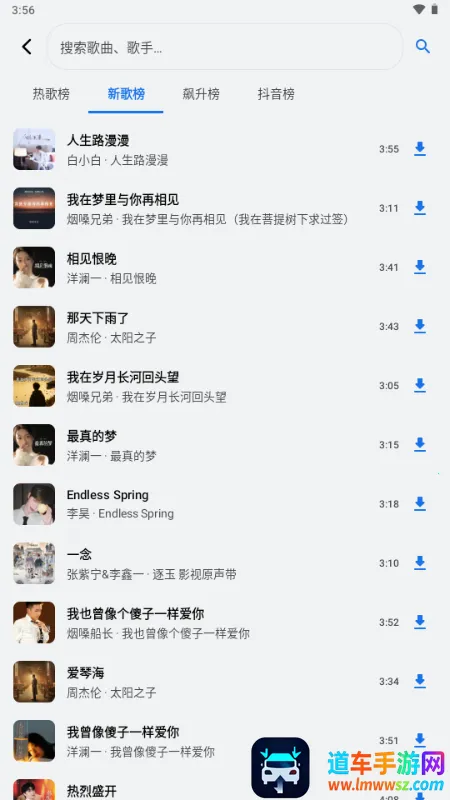Download the song 相见恨晚
The image size is (450, 800).
420,267
